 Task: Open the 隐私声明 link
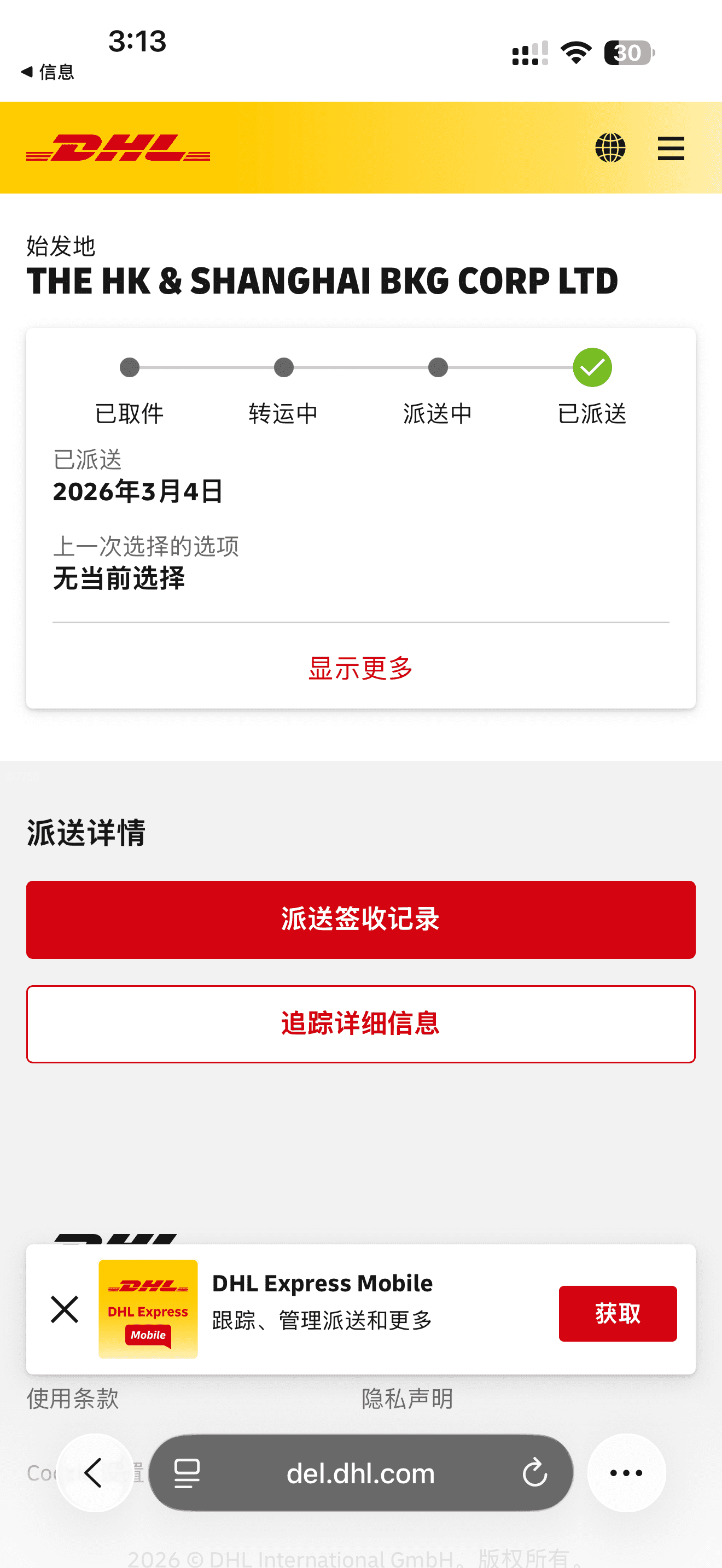point(407,1399)
